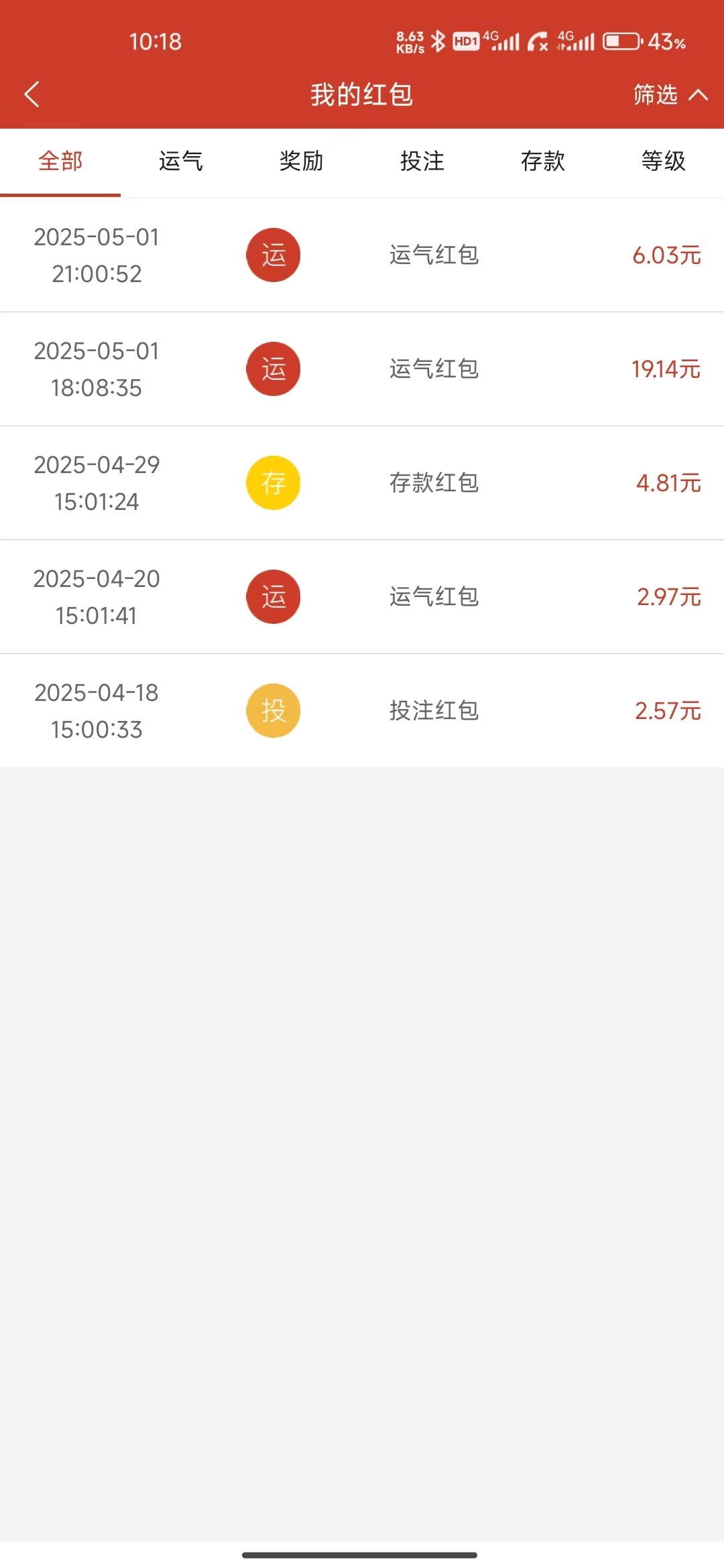Switch to the 投注 tab
This screenshot has width=724, height=1568.
[x=422, y=161]
